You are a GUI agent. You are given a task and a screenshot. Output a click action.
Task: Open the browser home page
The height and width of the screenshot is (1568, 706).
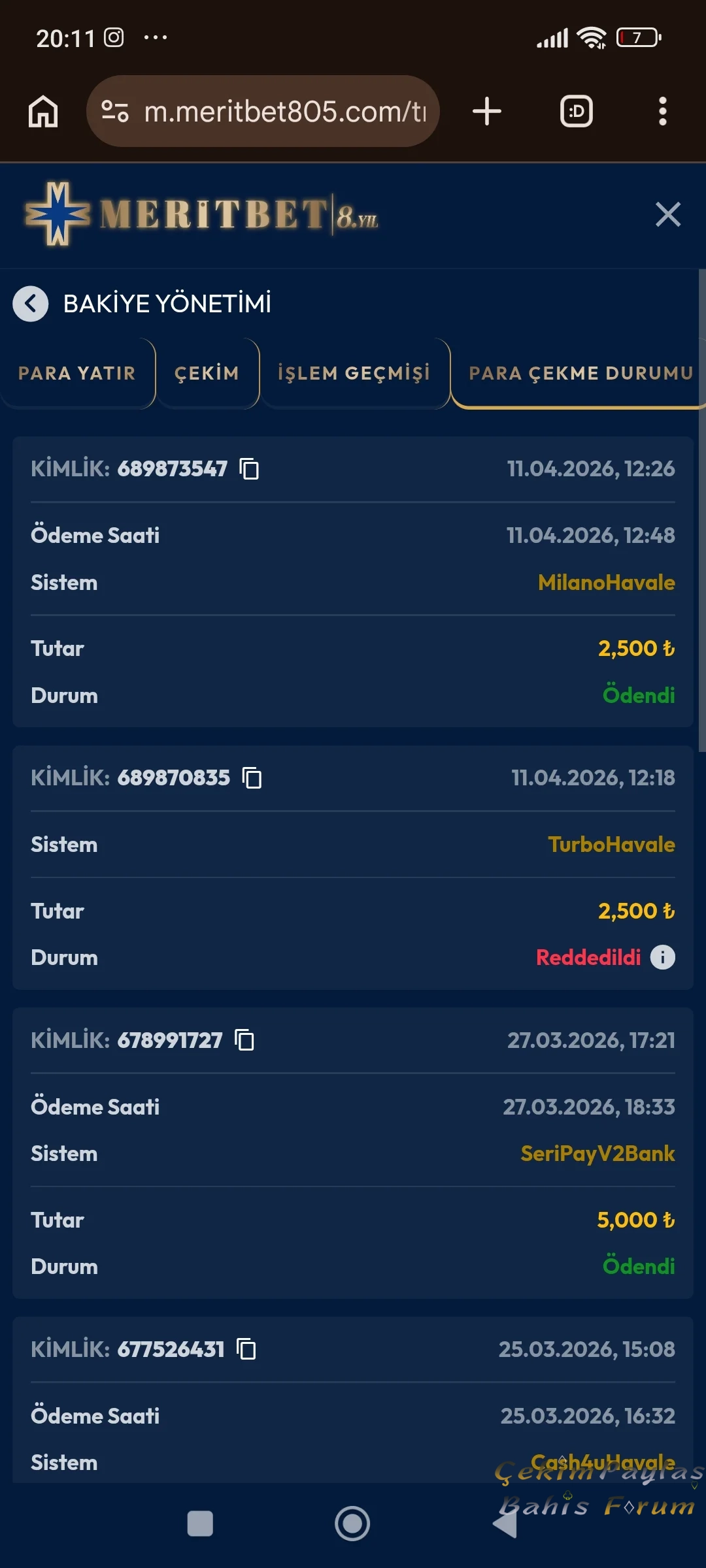click(x=43, y=111)
